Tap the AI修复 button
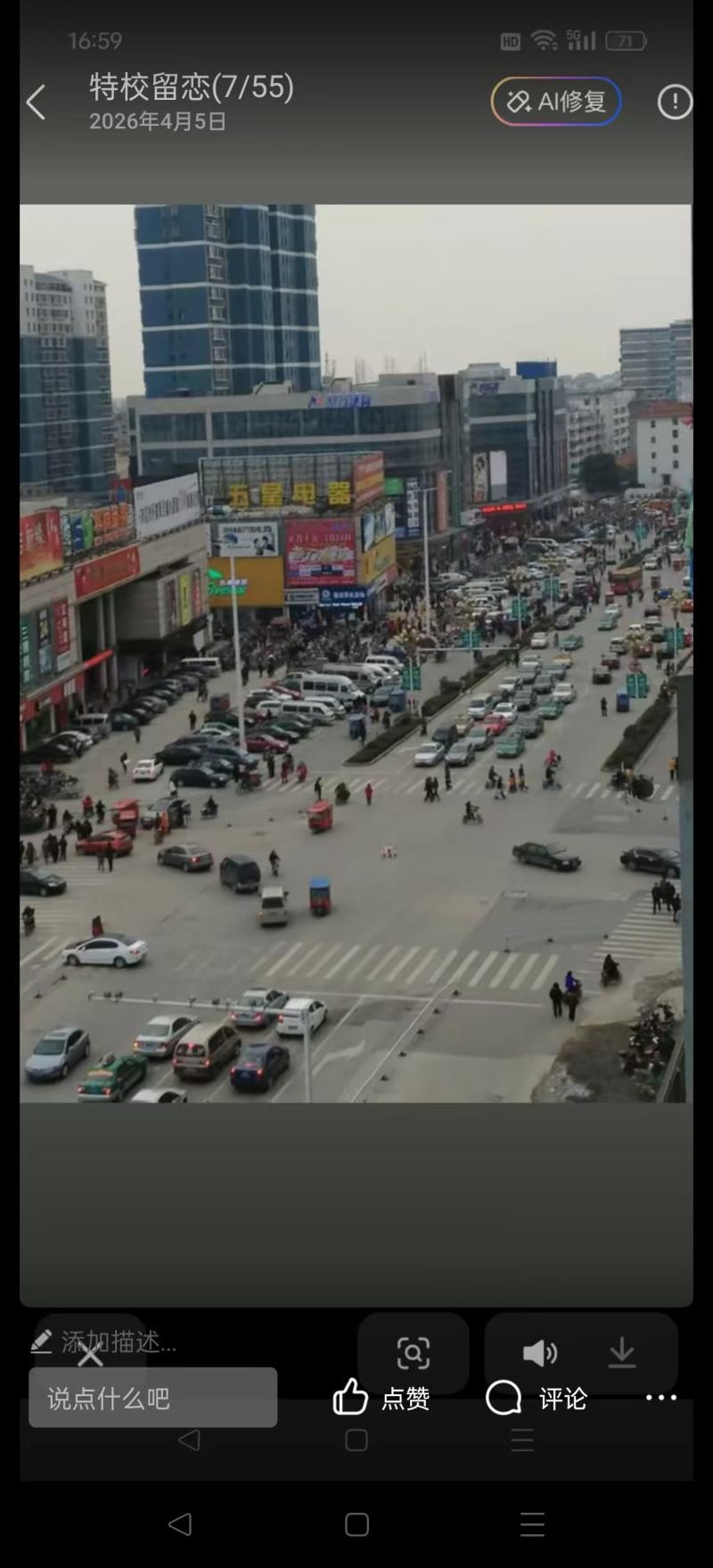The image size is (713, 1568). (555, 102)
